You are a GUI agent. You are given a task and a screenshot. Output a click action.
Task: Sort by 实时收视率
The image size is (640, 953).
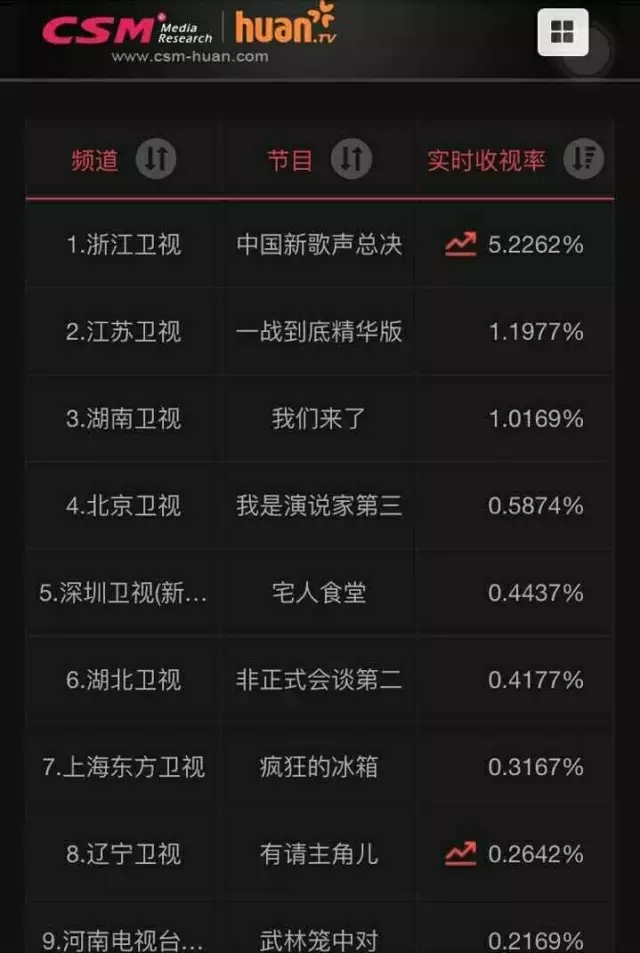(583, 160)
